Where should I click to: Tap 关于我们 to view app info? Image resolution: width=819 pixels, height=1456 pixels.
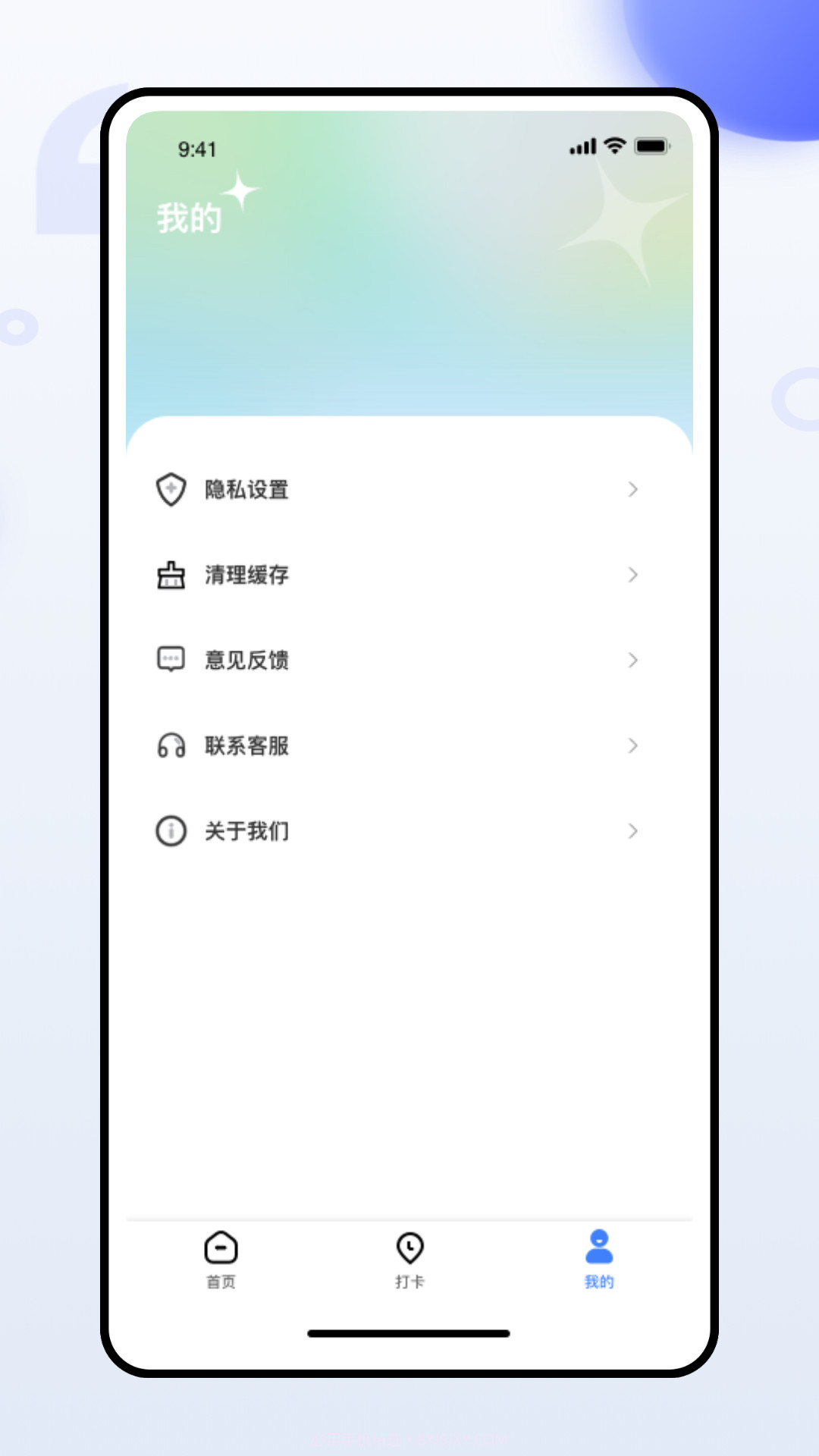pos(245,831)
